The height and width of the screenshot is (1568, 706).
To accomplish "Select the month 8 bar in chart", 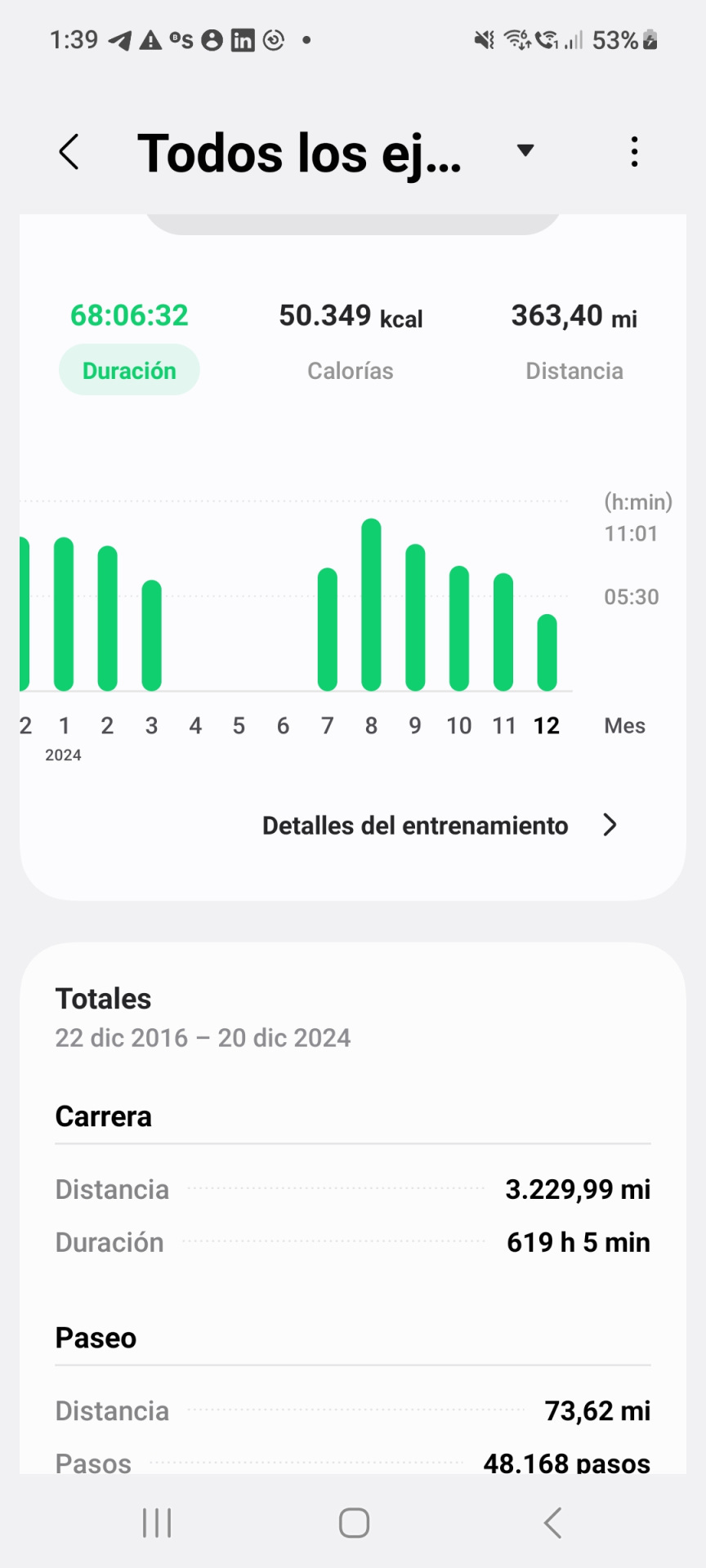I will (371, 606).
